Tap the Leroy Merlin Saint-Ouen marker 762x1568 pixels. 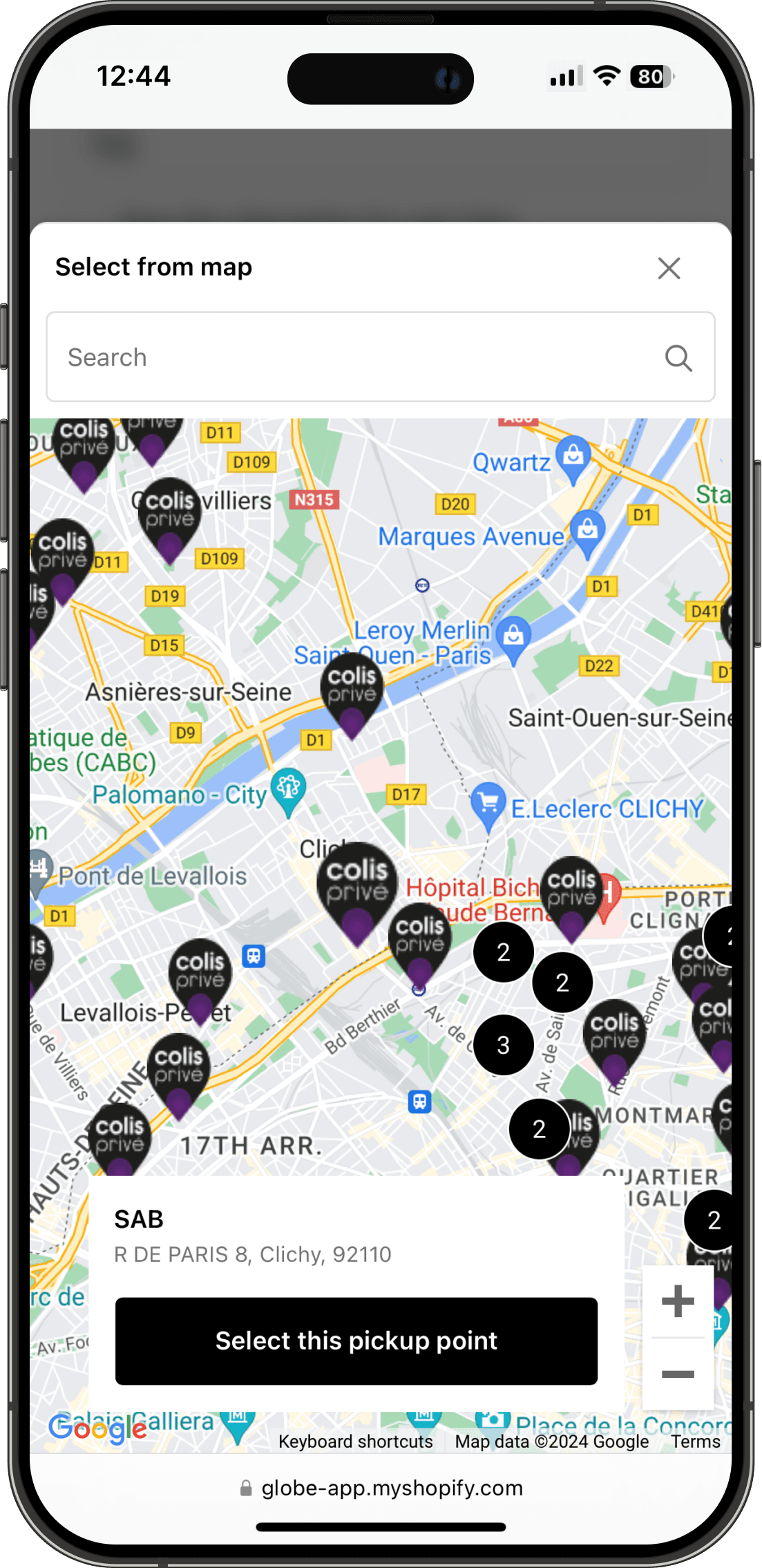(513, 639)
